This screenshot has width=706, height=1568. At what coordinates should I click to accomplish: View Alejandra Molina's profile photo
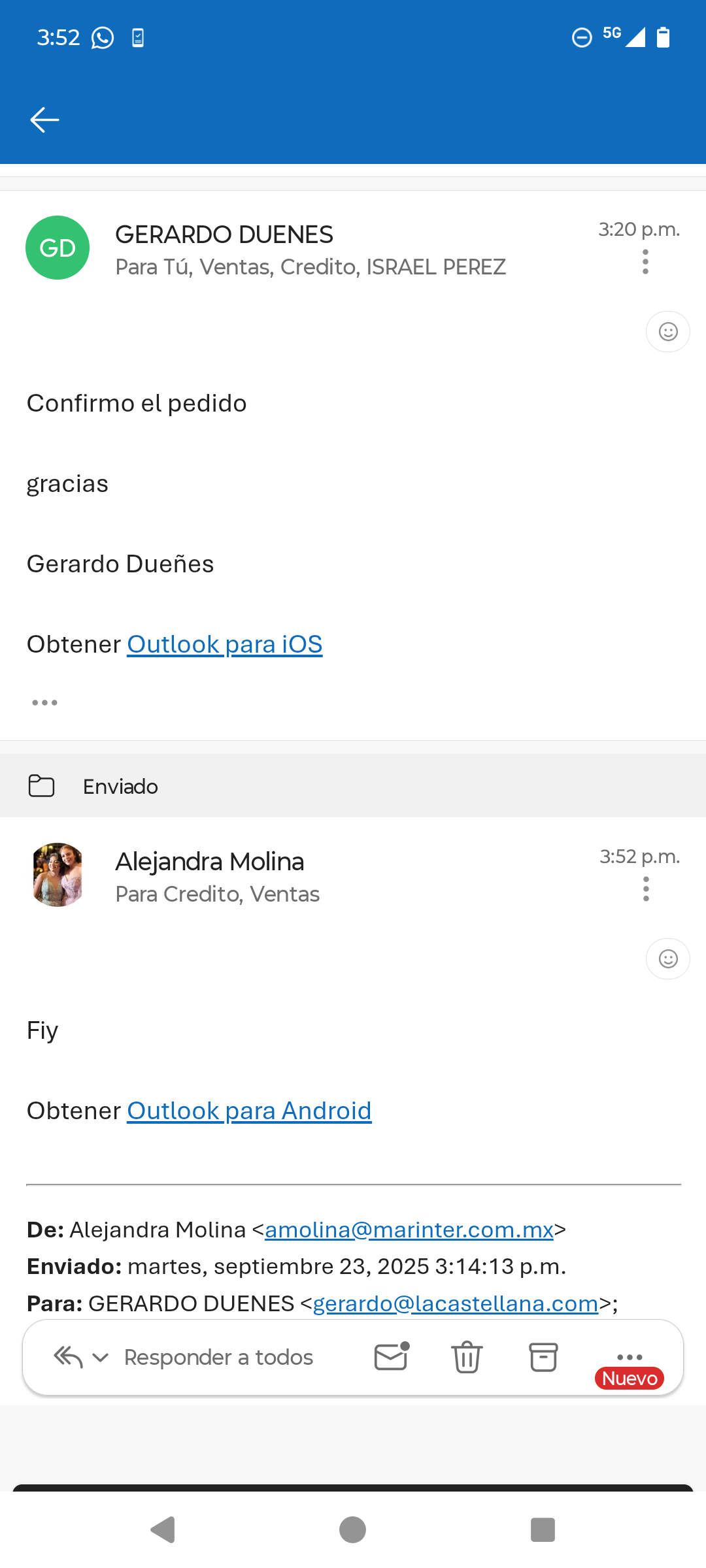58,875
